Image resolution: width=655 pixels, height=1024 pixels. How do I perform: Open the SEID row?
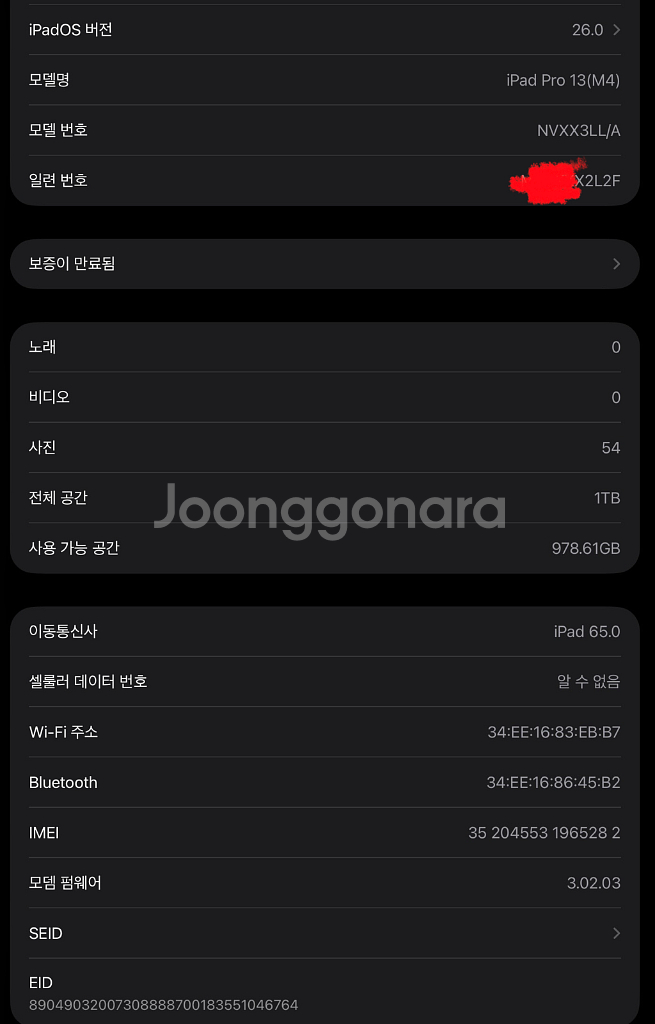point(325,933)
